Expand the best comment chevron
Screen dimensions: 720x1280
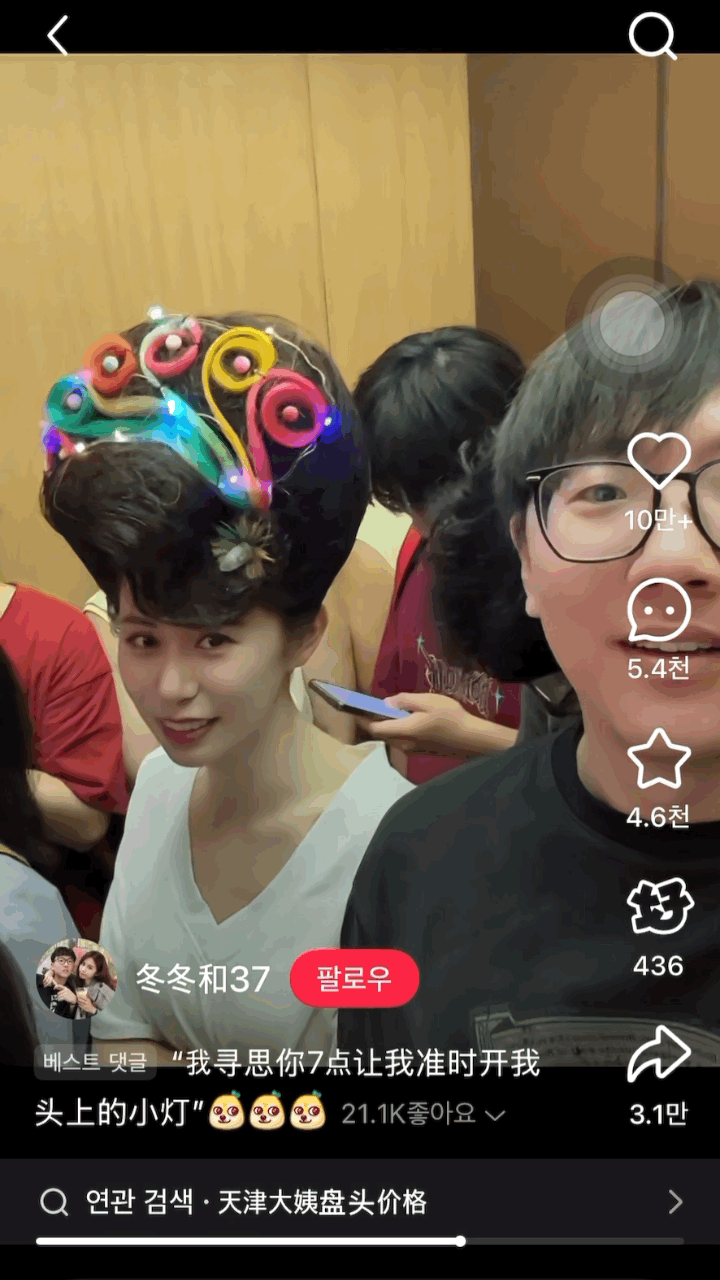(495, 1115)
